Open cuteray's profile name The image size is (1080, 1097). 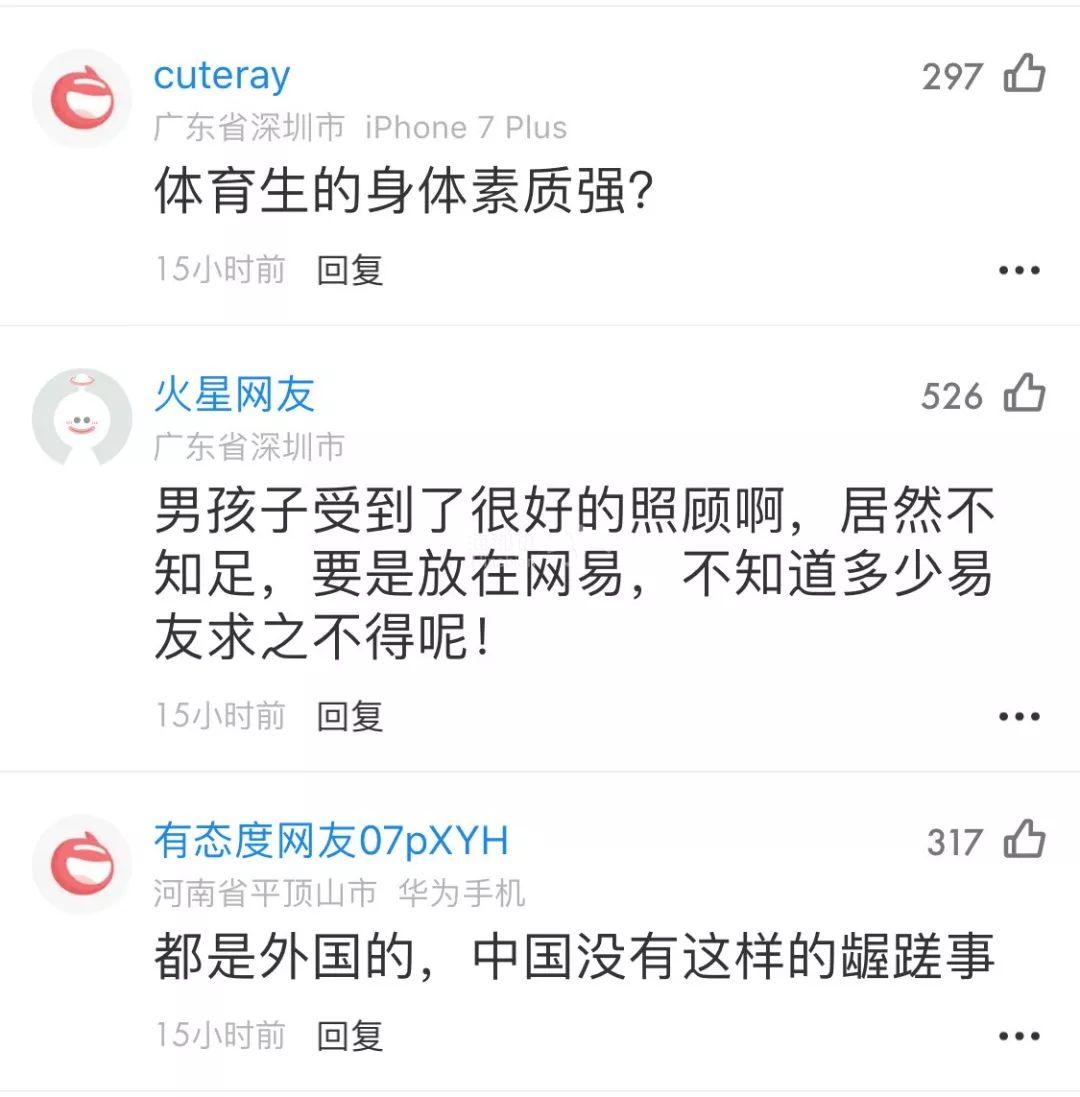(221, 75)
